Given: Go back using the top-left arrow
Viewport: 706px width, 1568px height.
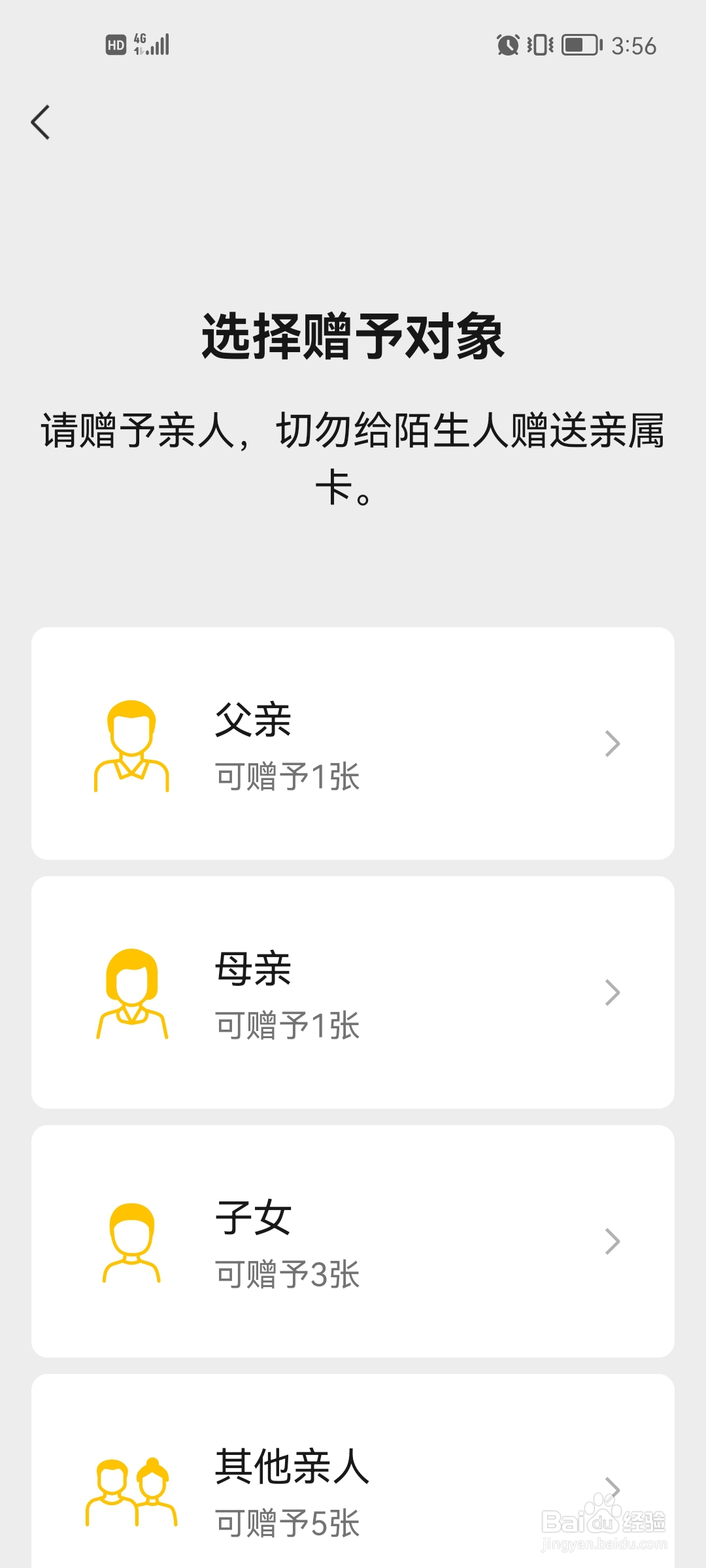Looking at the screenshot, I should pos(41,122).
